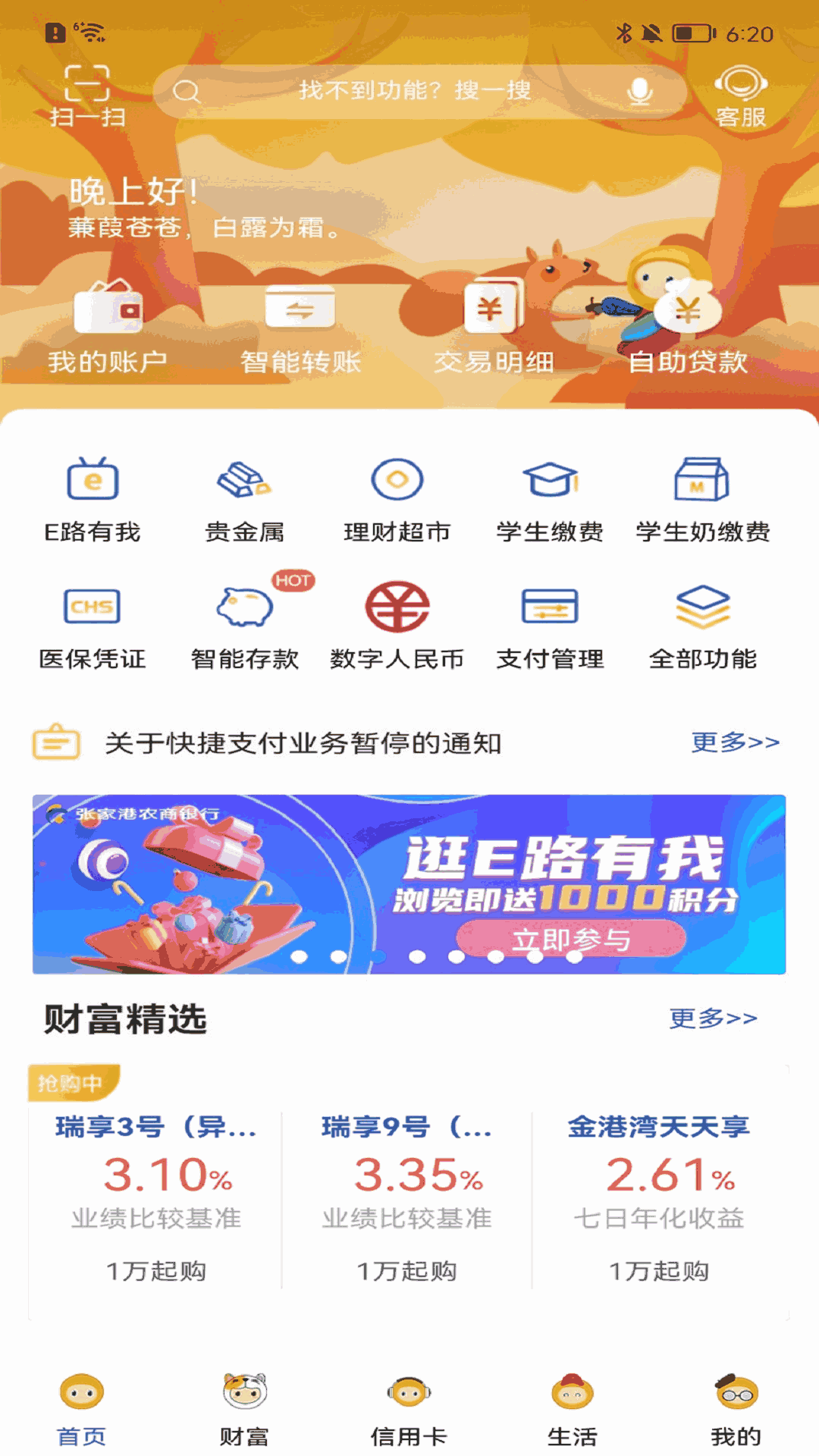Tap 更多>> next to the notice
This screenshot has width=819, height=1456.
tap(735, 742)
